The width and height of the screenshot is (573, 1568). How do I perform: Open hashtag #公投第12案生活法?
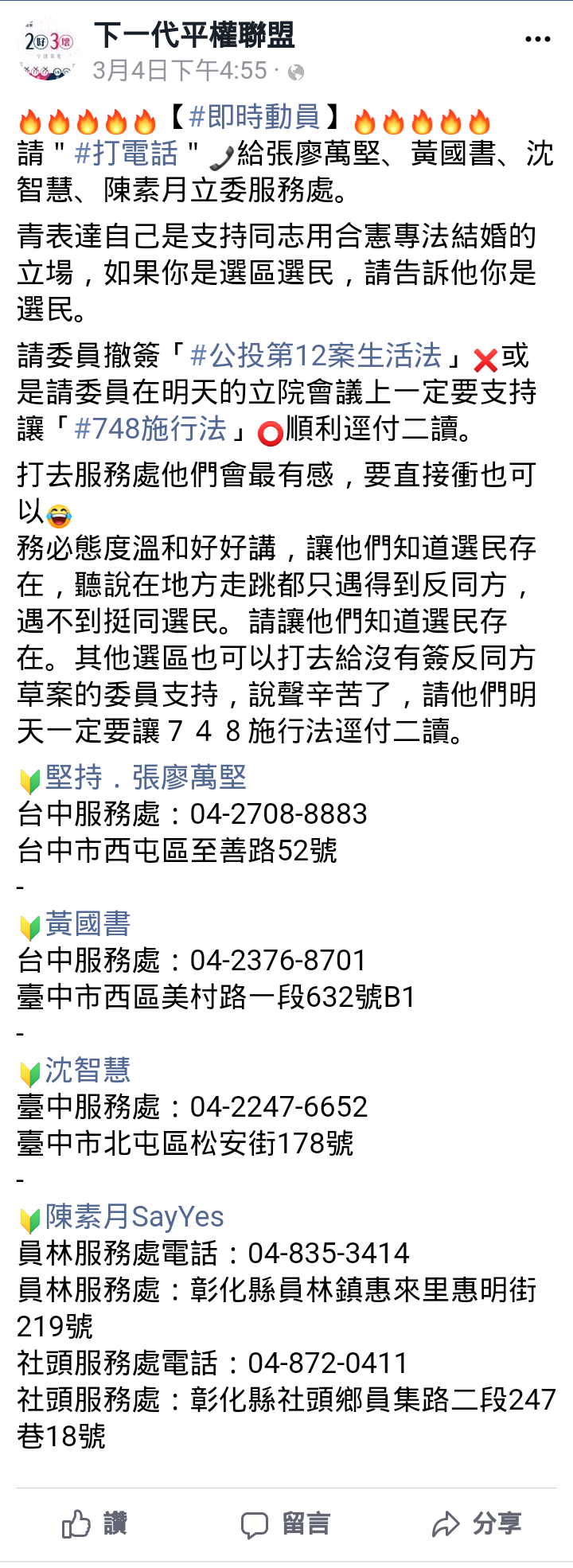tap(316, 355)
